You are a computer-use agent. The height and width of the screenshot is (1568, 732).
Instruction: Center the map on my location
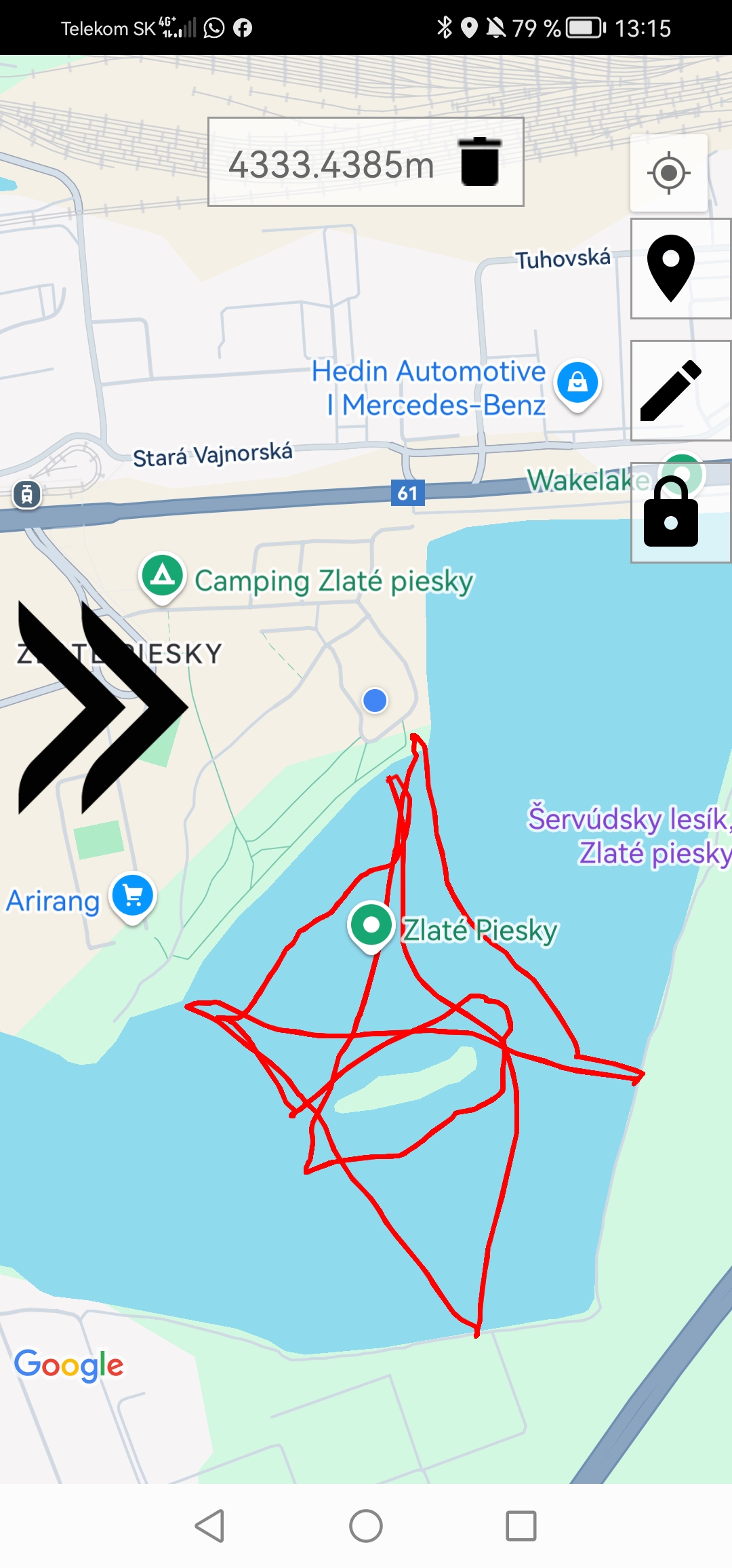[x=669, y=173]
